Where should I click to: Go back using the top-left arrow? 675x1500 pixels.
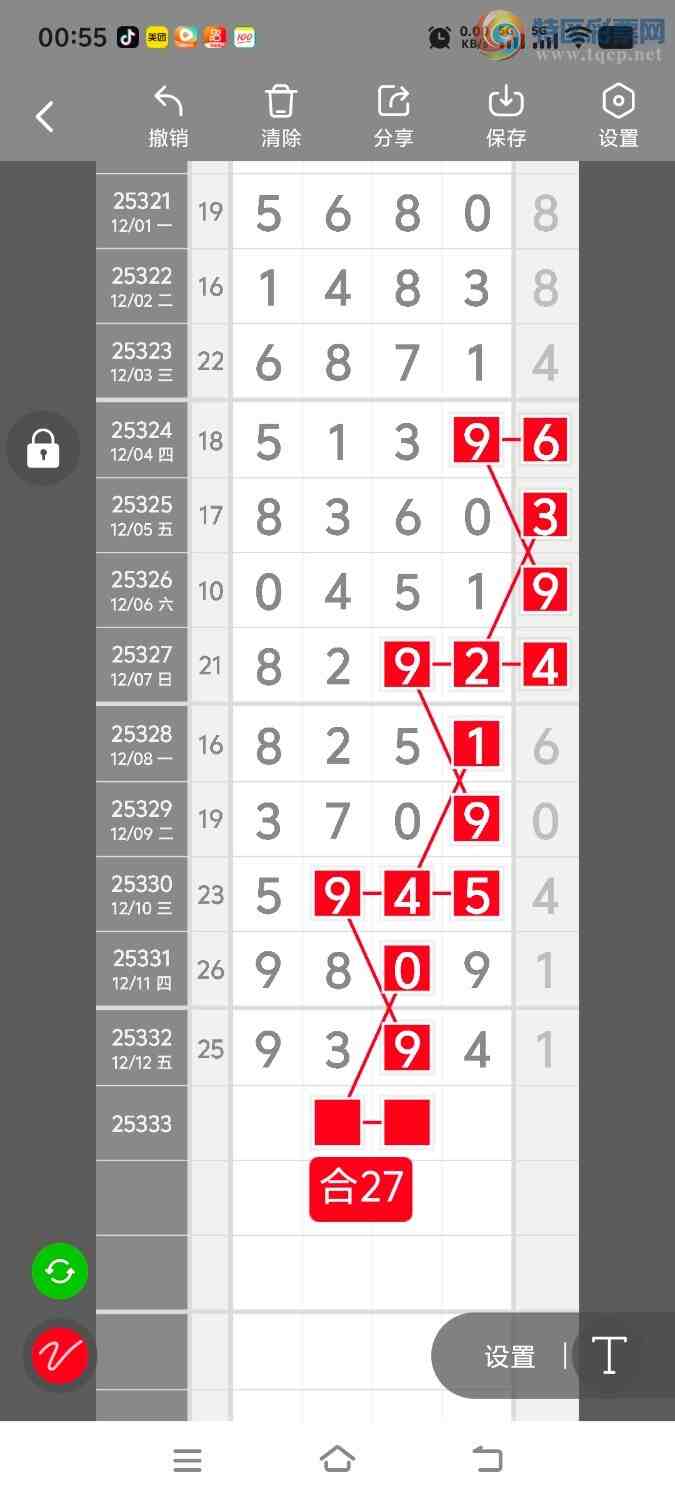click(x=45, y=117)
